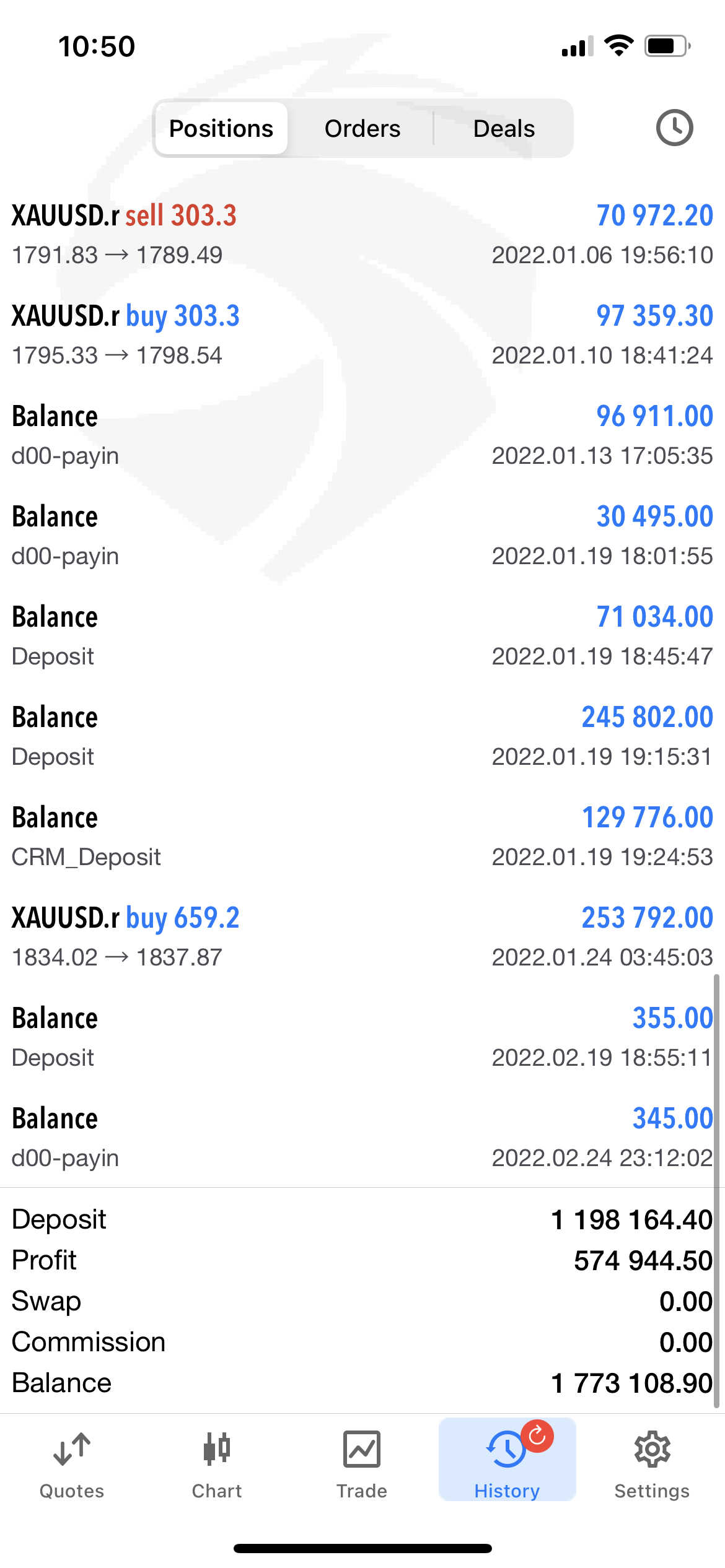The image size is (725, 1568).
Task: Go to the Chart tab
Action: (x=217, y=1464)
